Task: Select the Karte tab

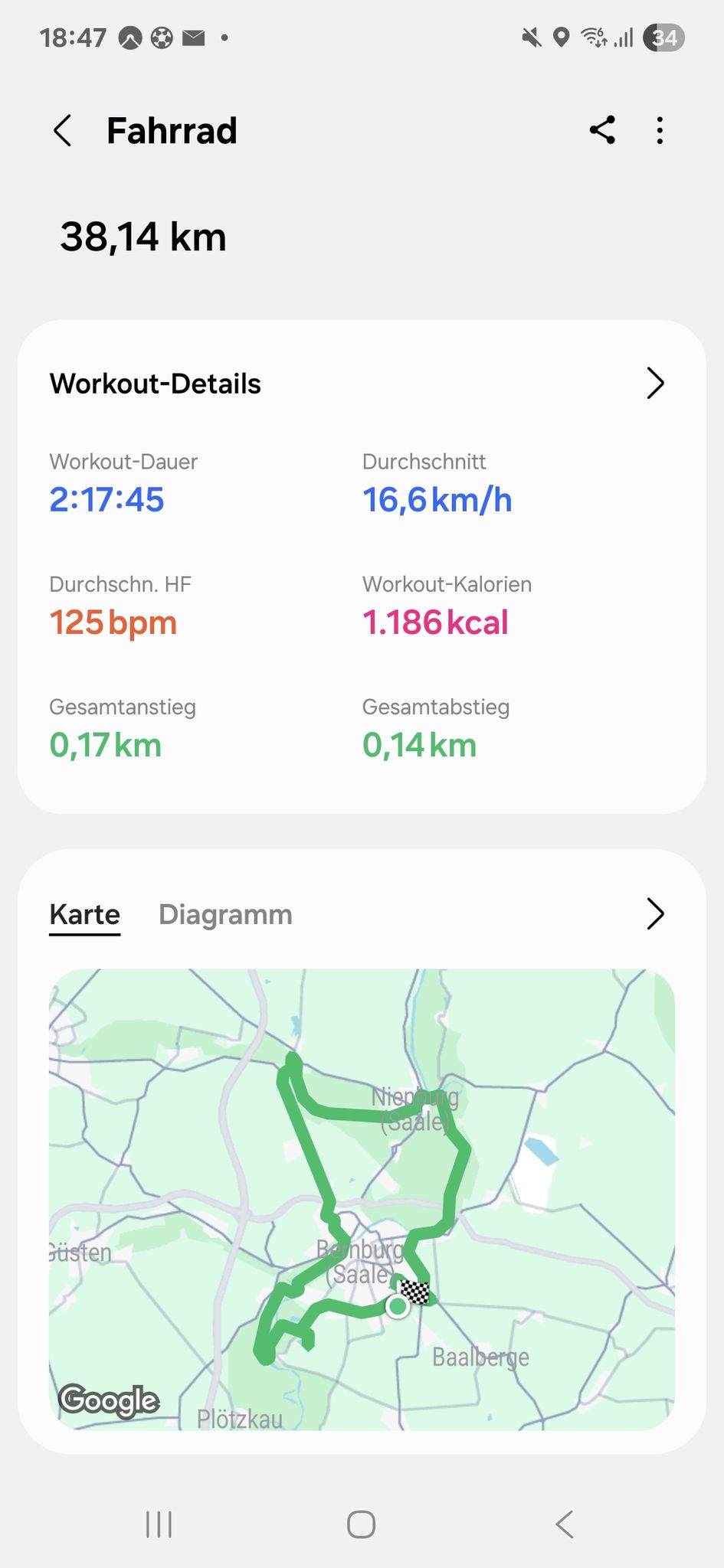Action: 85,914
